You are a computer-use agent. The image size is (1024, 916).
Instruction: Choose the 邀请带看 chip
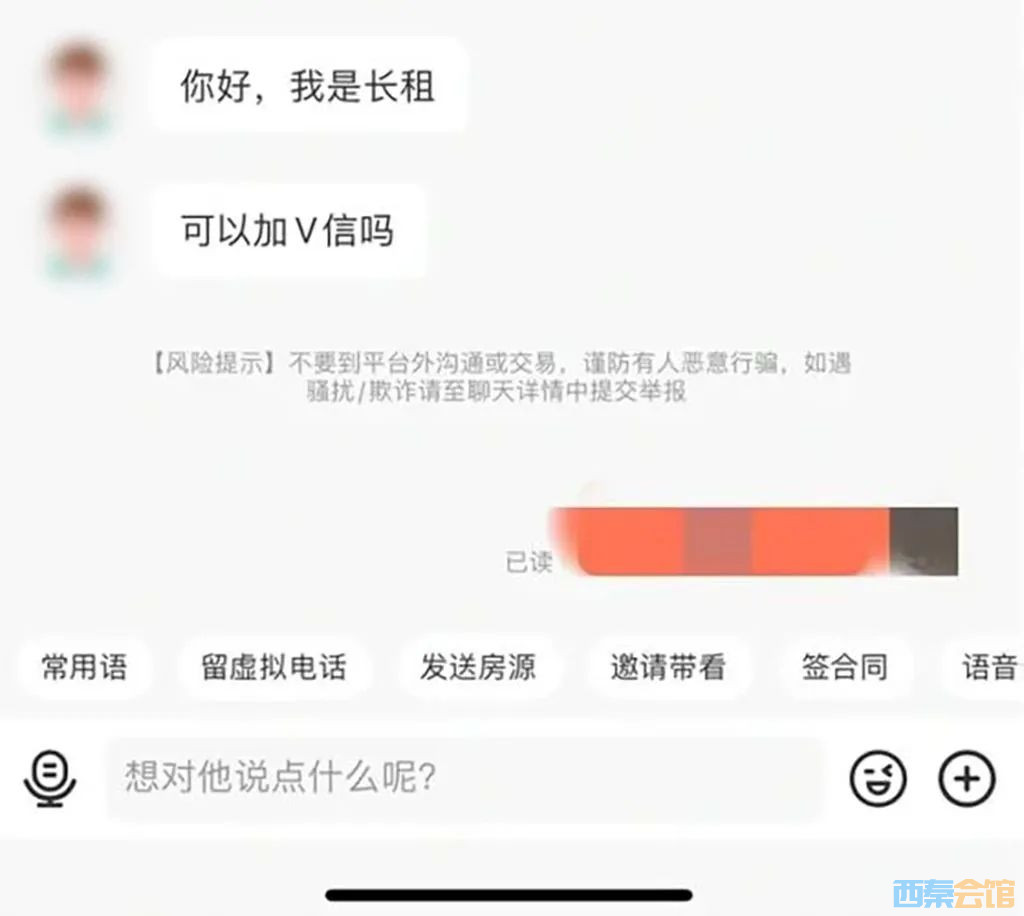667,667
